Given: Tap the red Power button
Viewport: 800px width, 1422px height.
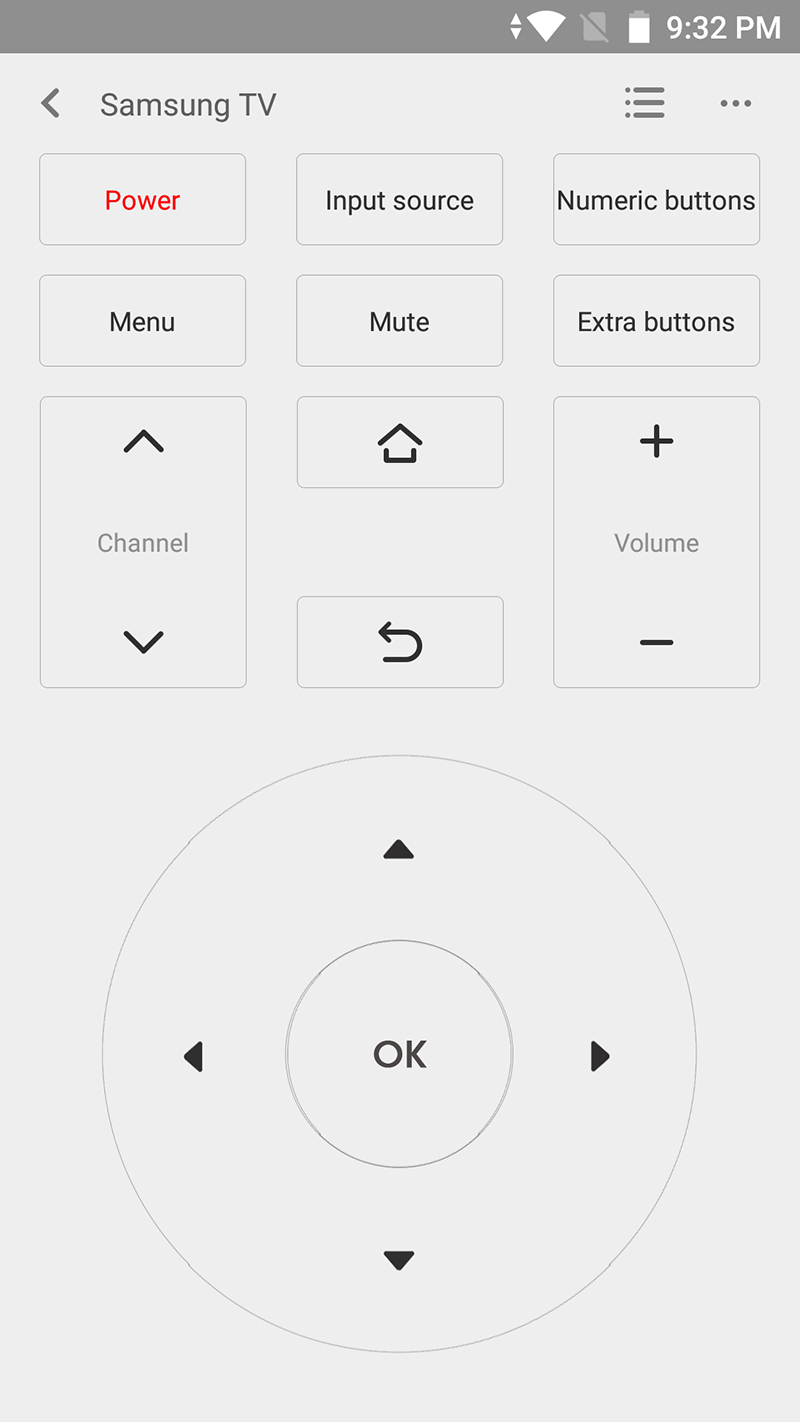Looking at the screenshot, I should tap(142, 200).
